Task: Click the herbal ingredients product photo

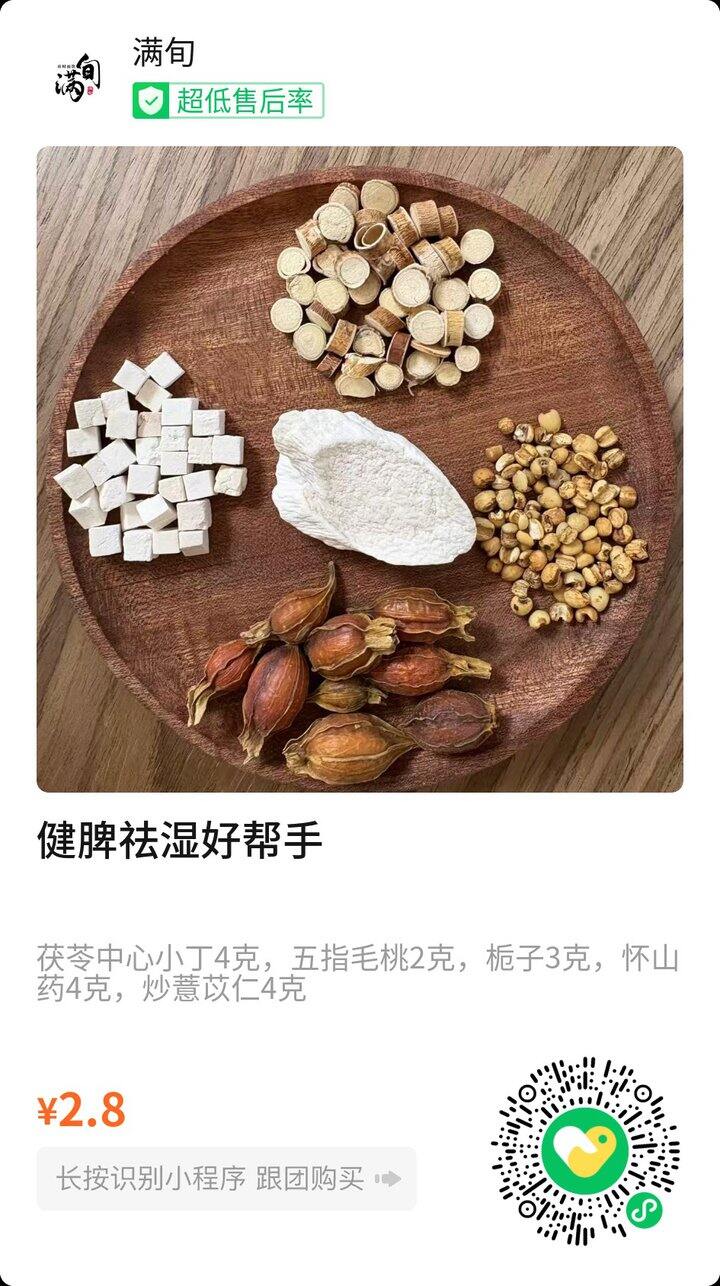Action: tap(360, 470)
